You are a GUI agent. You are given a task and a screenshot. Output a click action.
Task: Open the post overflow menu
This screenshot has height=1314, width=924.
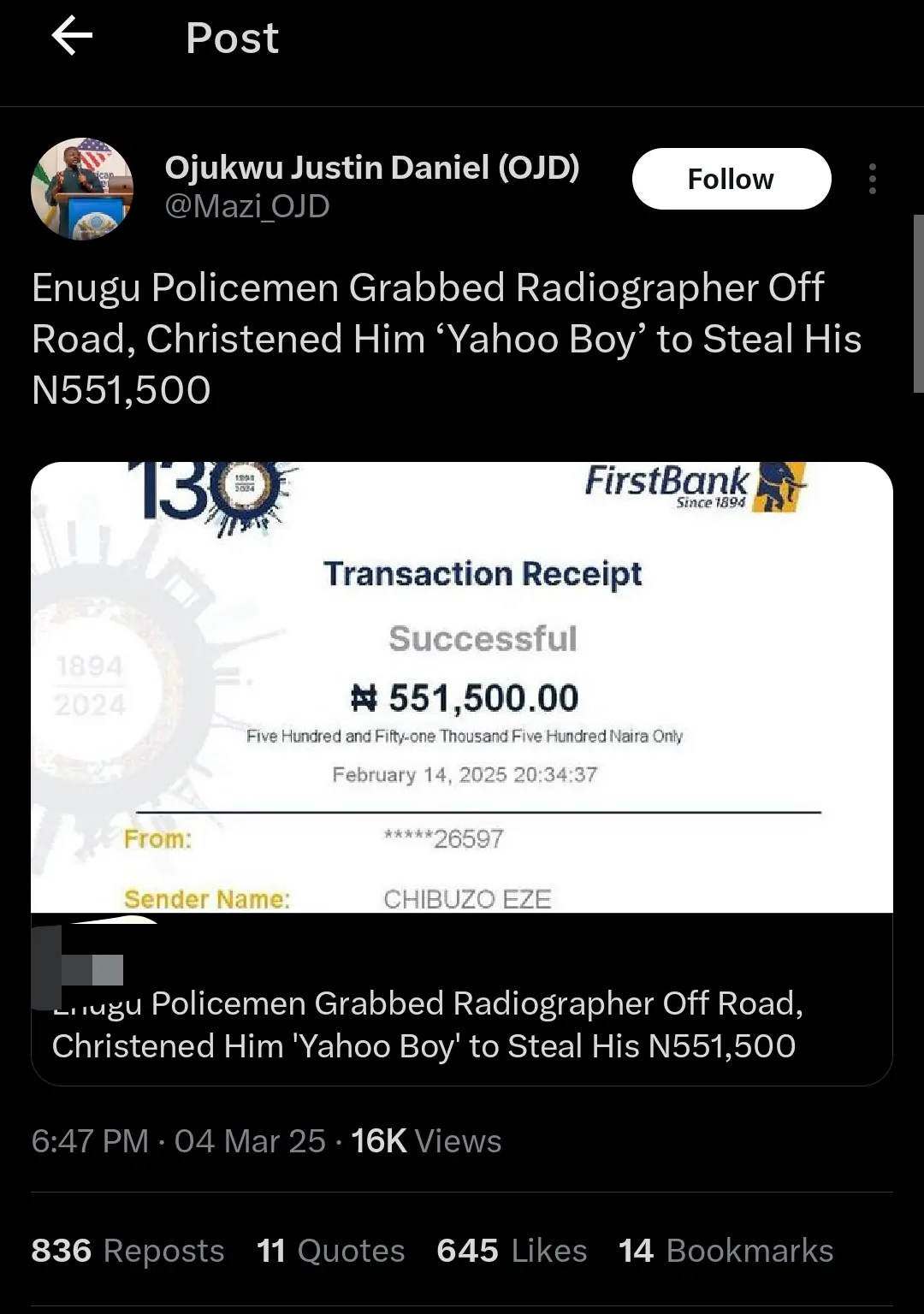click(x=872, y=179)
